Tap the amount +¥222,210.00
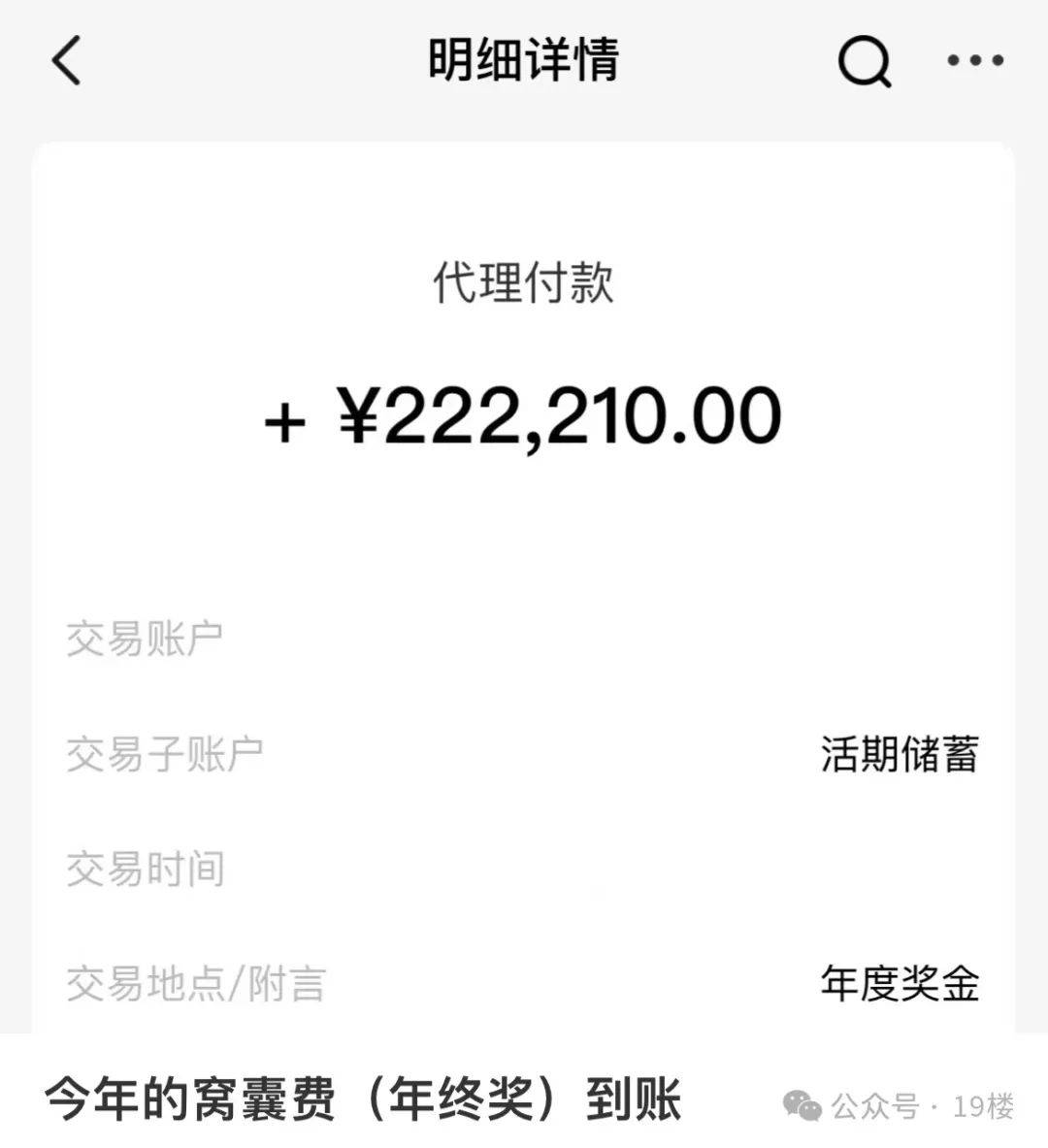The image size is (1048, 1148). (x=524, y=417)
